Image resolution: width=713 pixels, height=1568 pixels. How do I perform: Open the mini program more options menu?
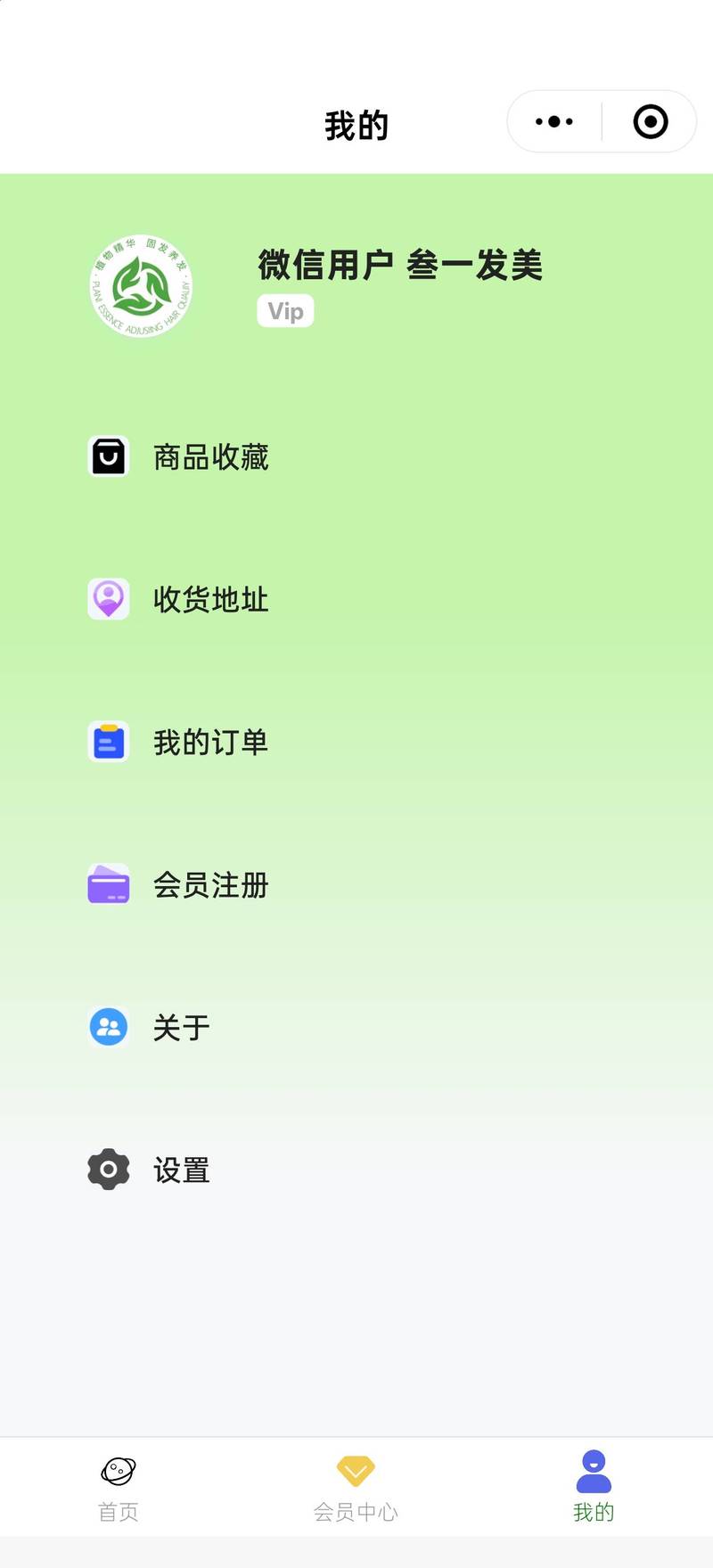point(554,122)
